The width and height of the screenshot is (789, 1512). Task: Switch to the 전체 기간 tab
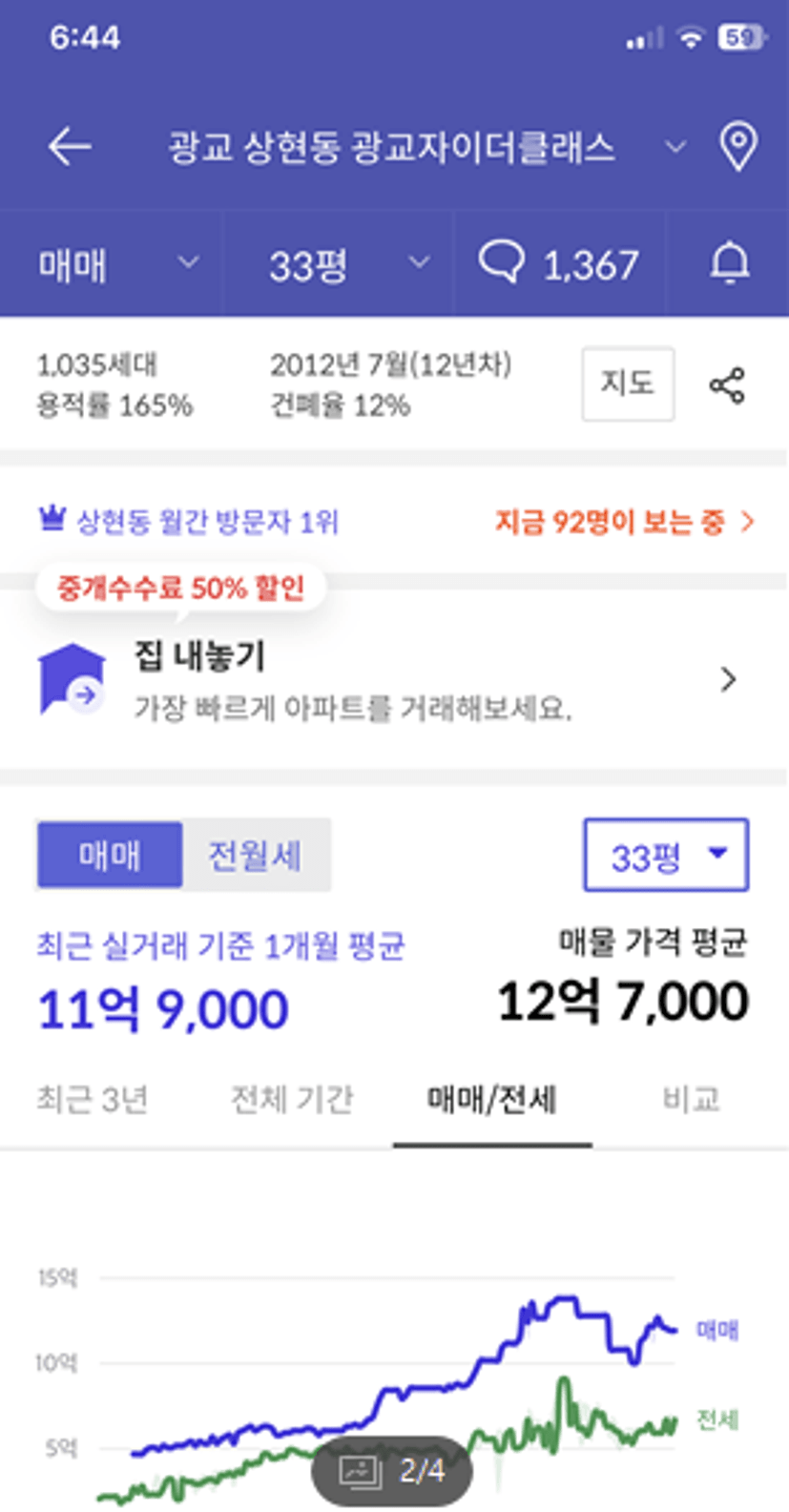coord(292,1100)
